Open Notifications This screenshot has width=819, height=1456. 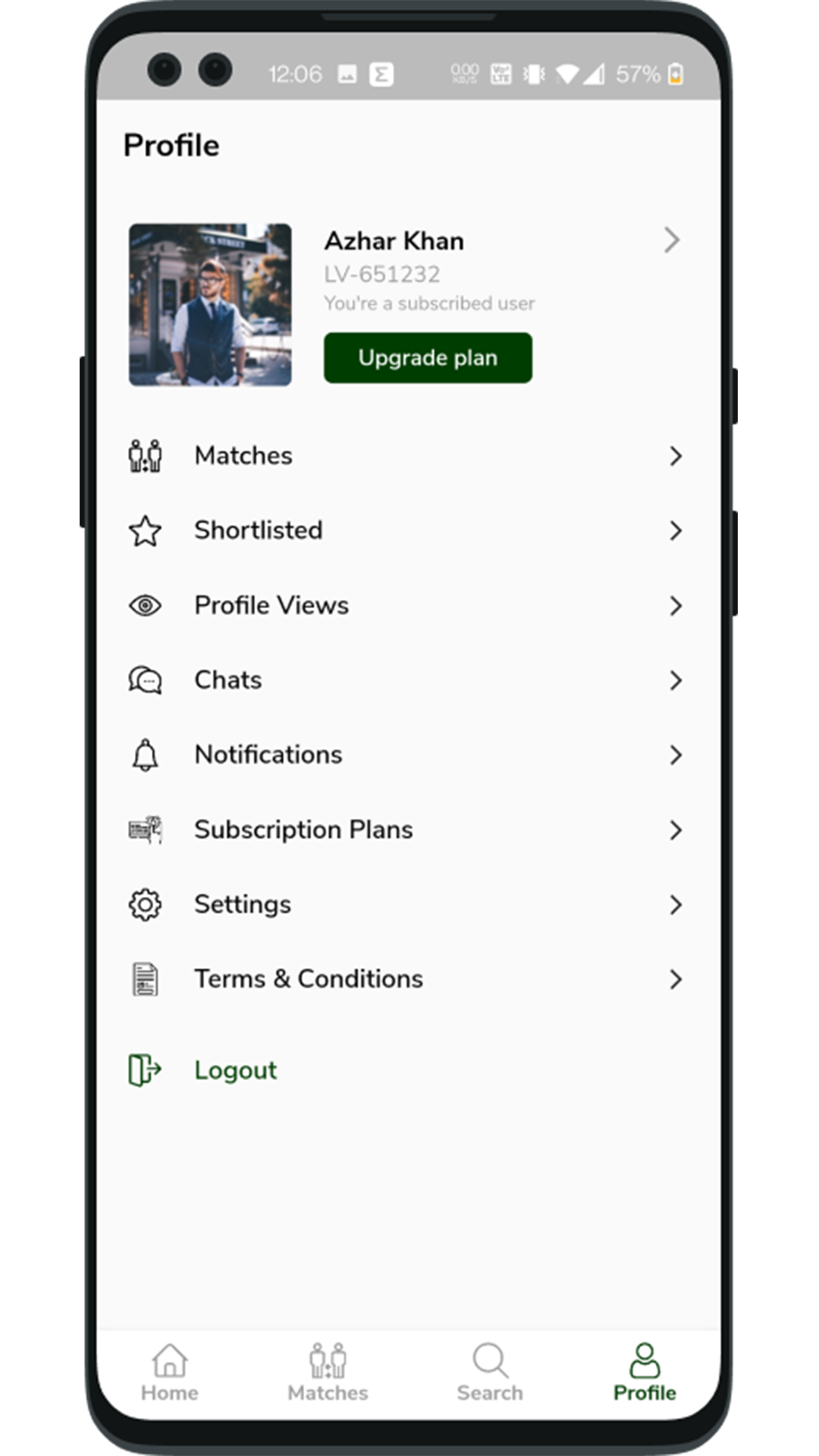(x=406, y=755)
